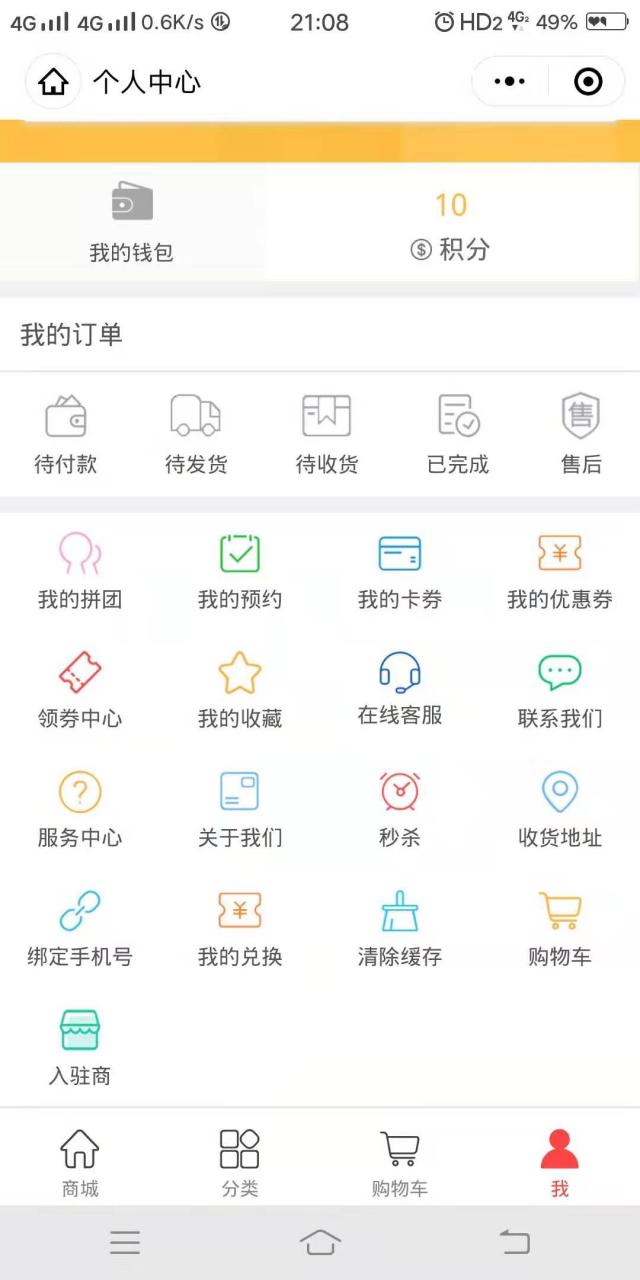Close the mini program with the circle button

588,82
